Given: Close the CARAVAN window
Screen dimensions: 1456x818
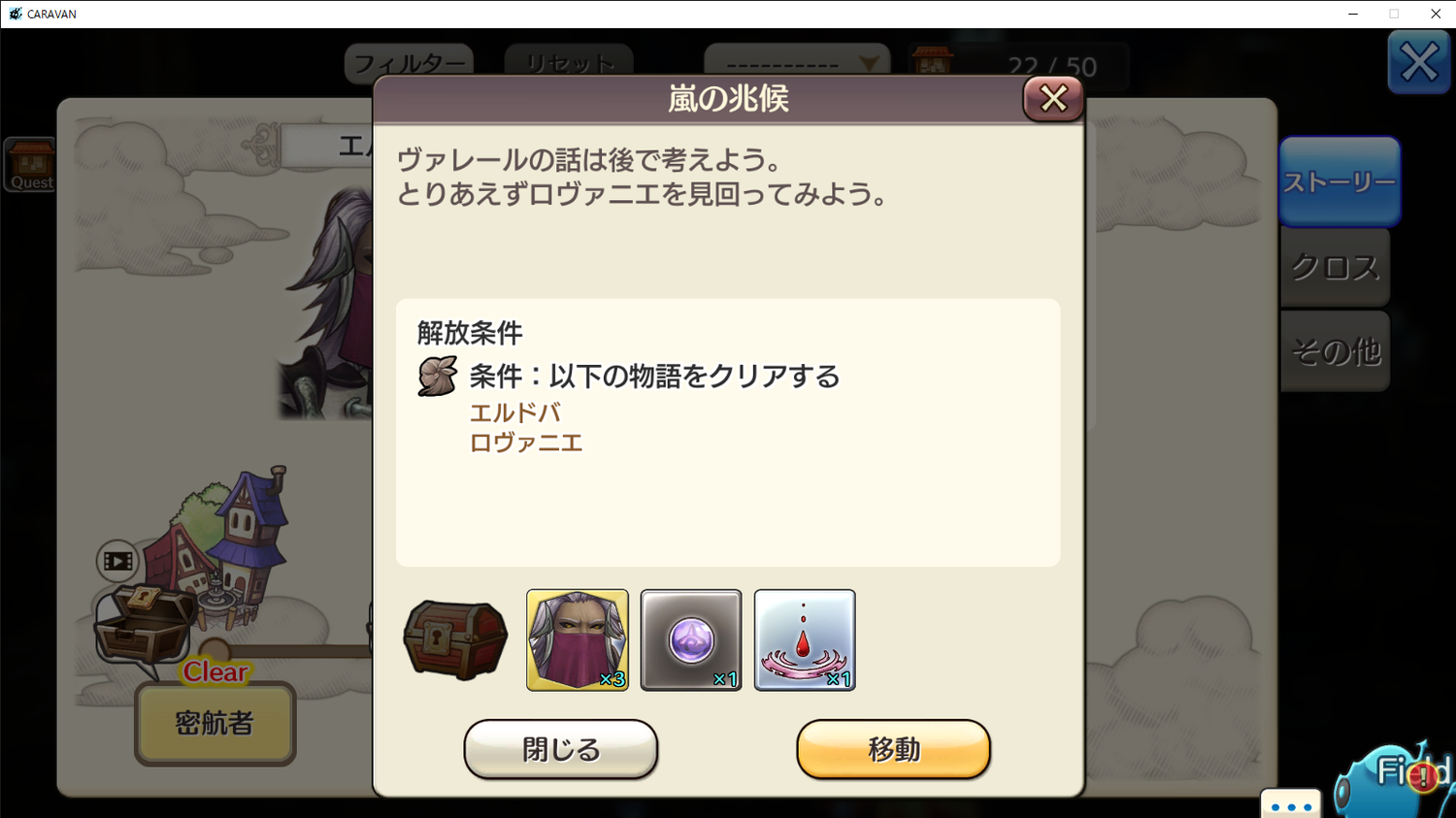Looking at the screenshot, I should pyautogui.click(x=1436, y=14).
